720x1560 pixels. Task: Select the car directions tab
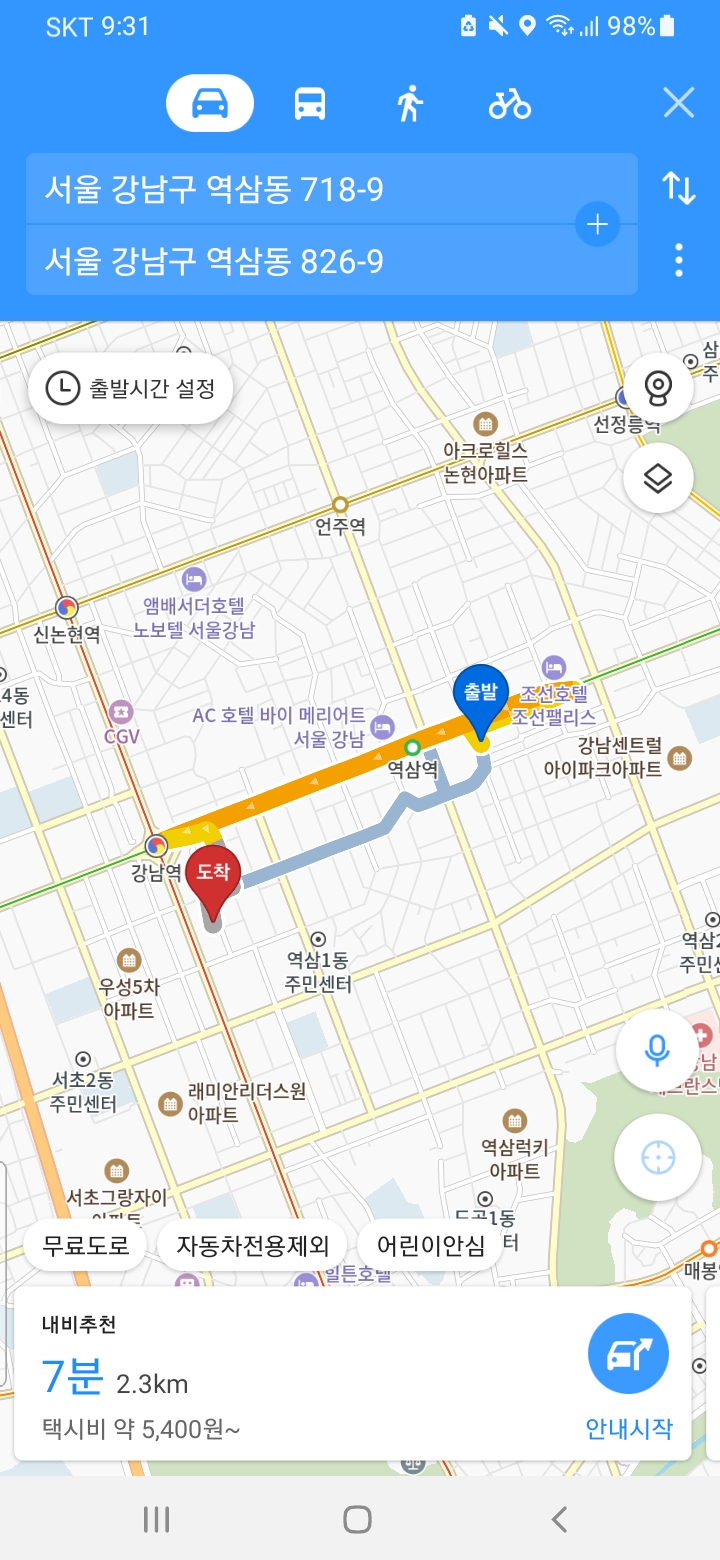(210, 103)
